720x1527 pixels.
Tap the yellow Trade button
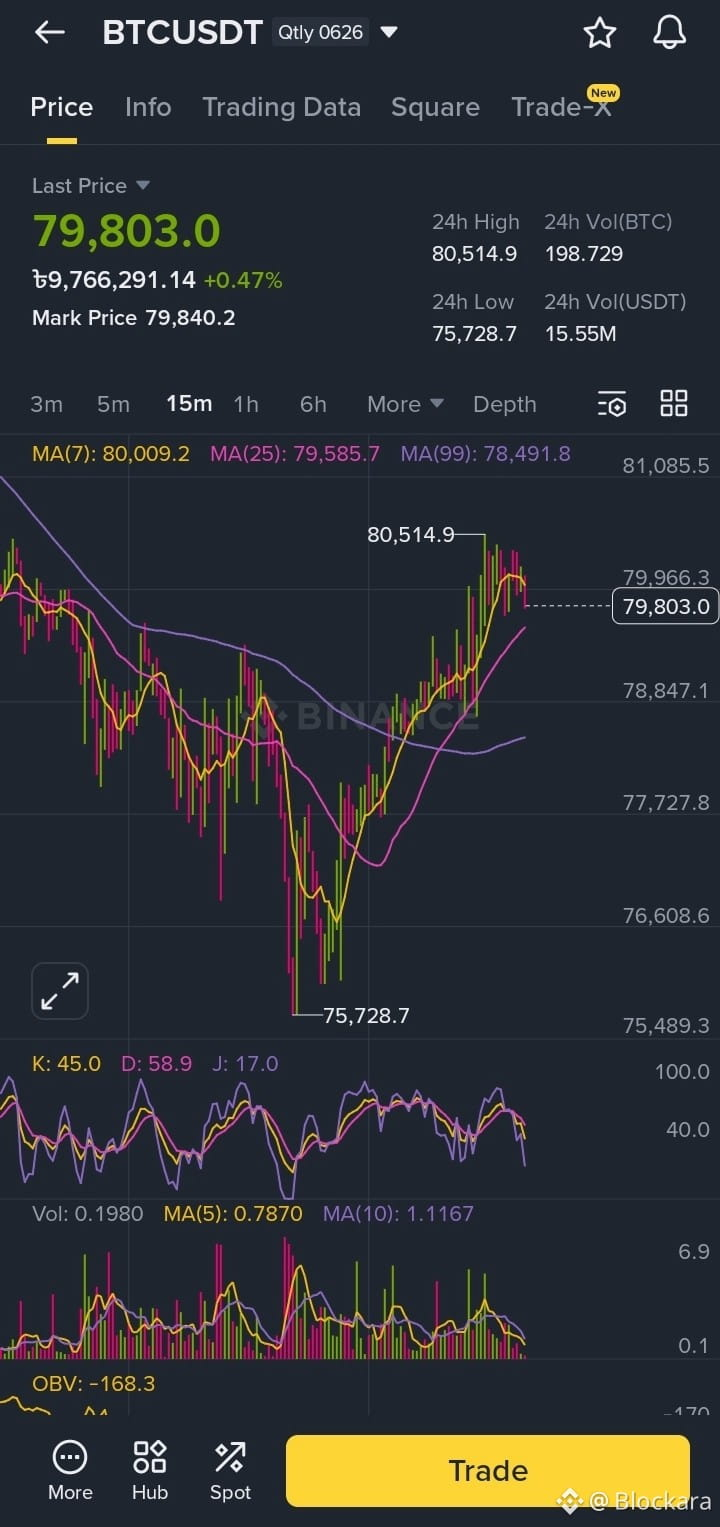pyautogui.click(x=488, y=1470)
